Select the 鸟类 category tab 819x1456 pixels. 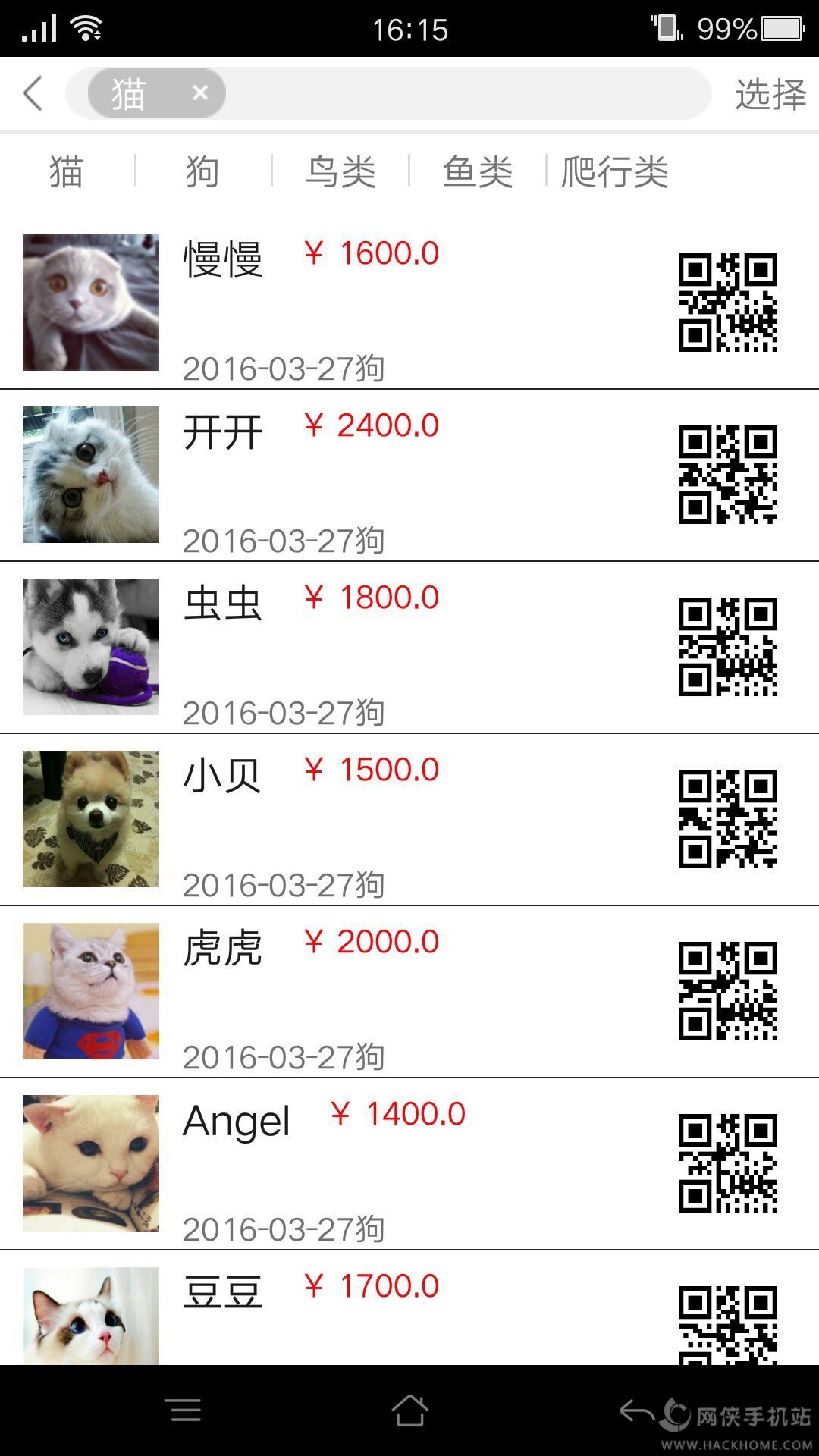340,171
